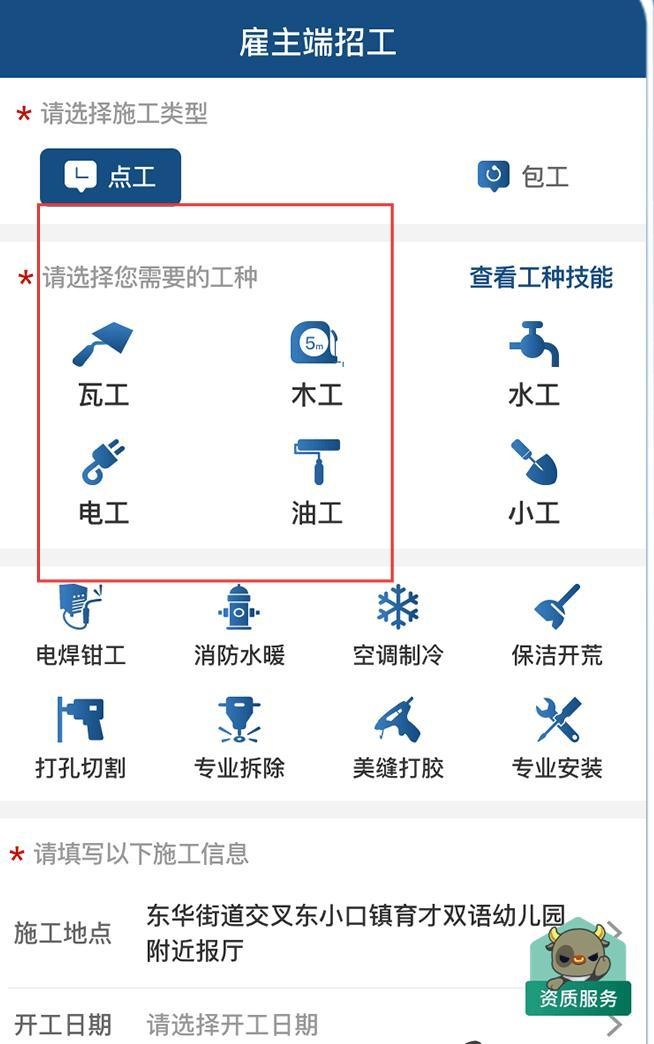Viewport: 654px width, 1044px height.
Task: Select the 点工 construction type
Action: point(110,177)
